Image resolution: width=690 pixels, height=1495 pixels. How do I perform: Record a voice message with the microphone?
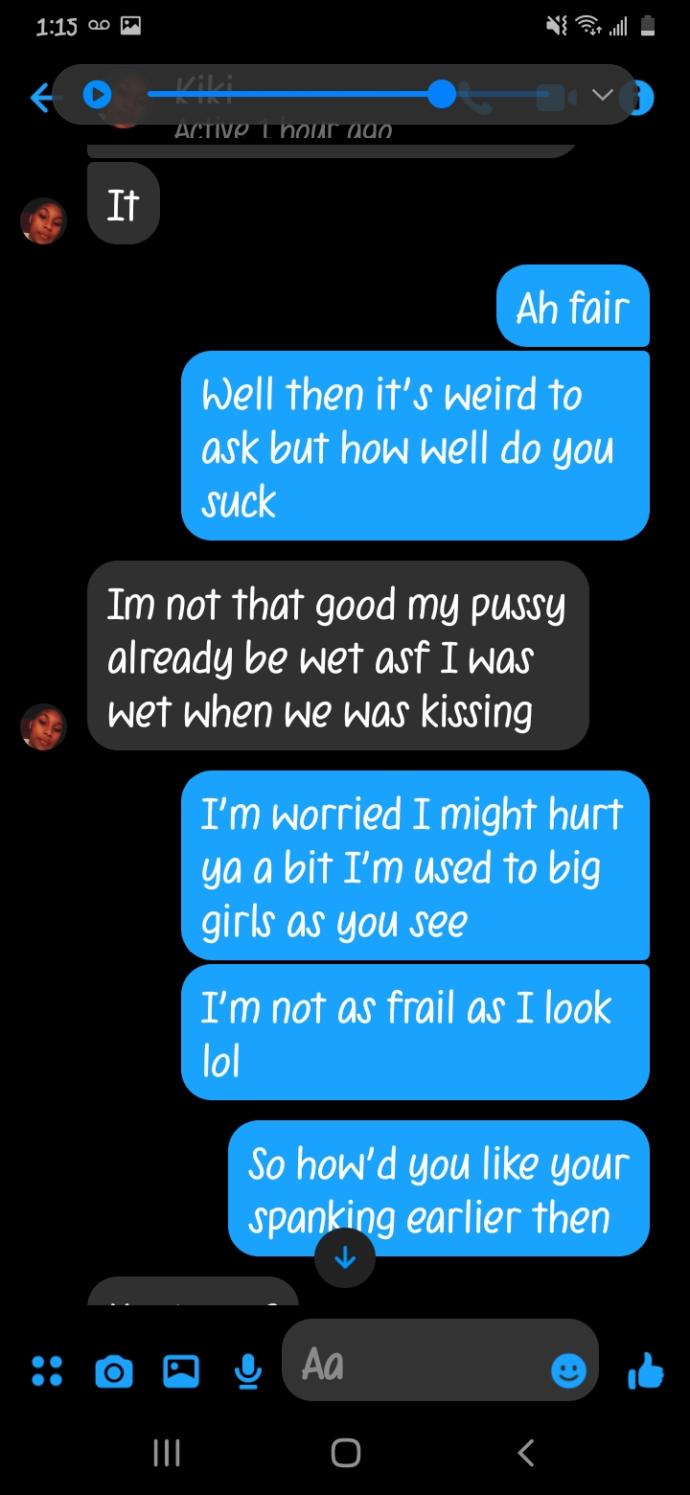click(246, 1371)
